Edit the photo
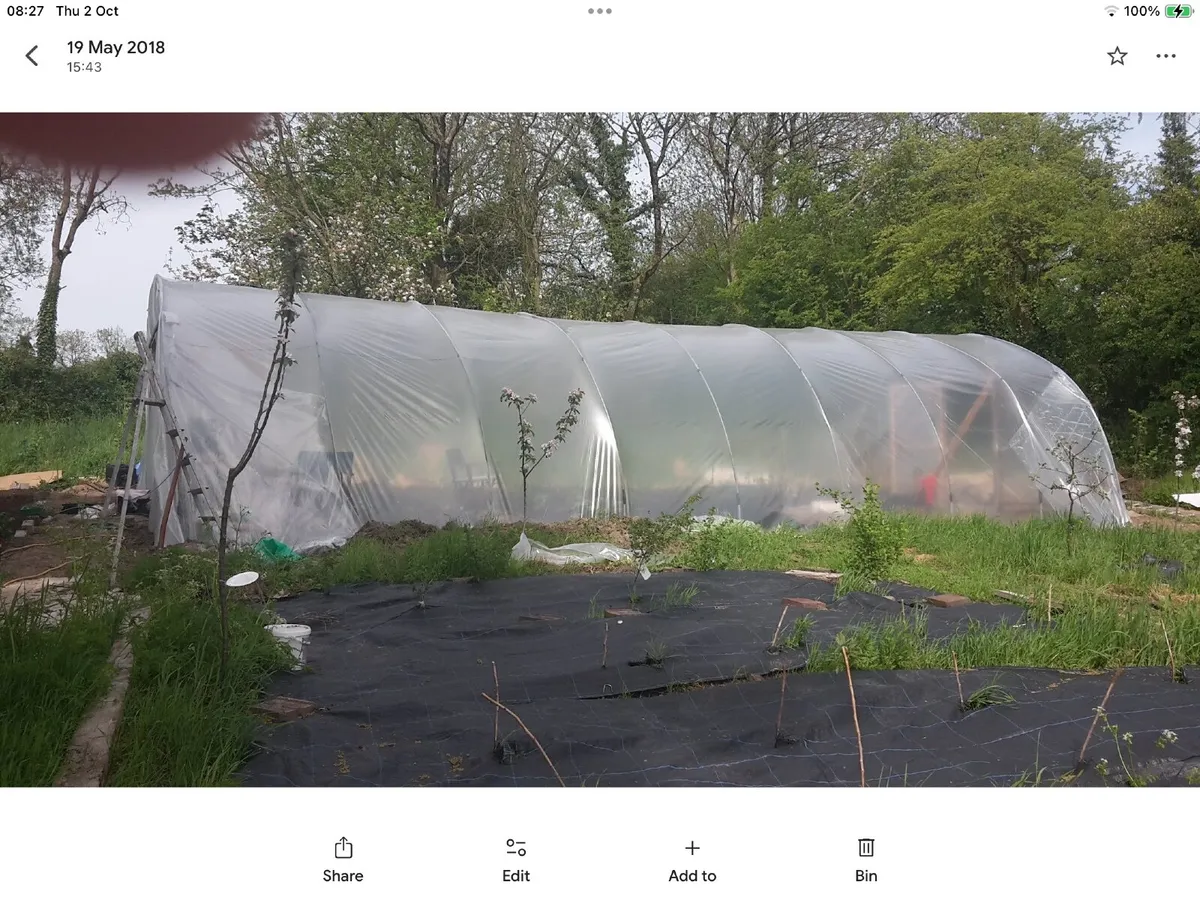The image size is (1200, 900). tap(516, 859)
